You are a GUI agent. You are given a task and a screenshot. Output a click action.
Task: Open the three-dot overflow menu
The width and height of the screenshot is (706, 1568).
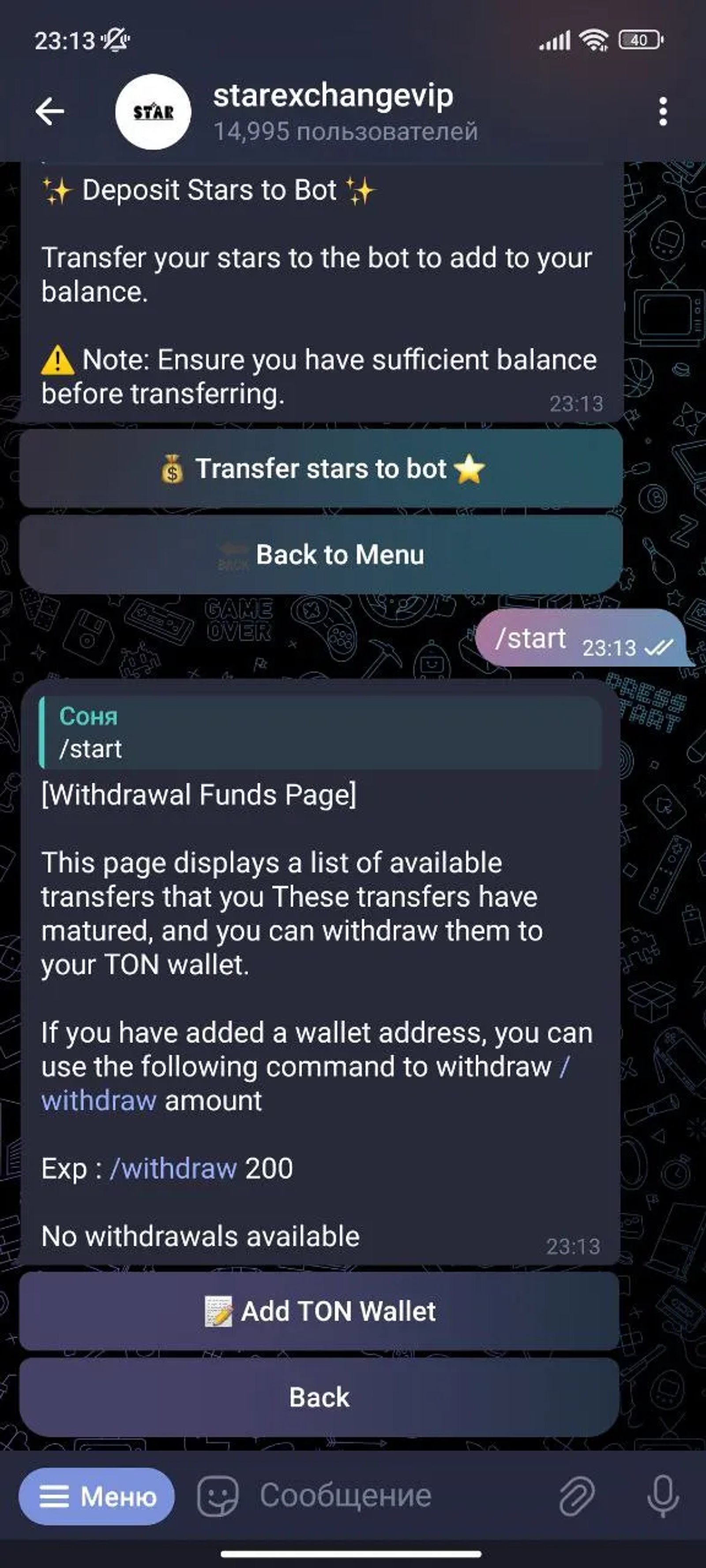pos(663,112)
